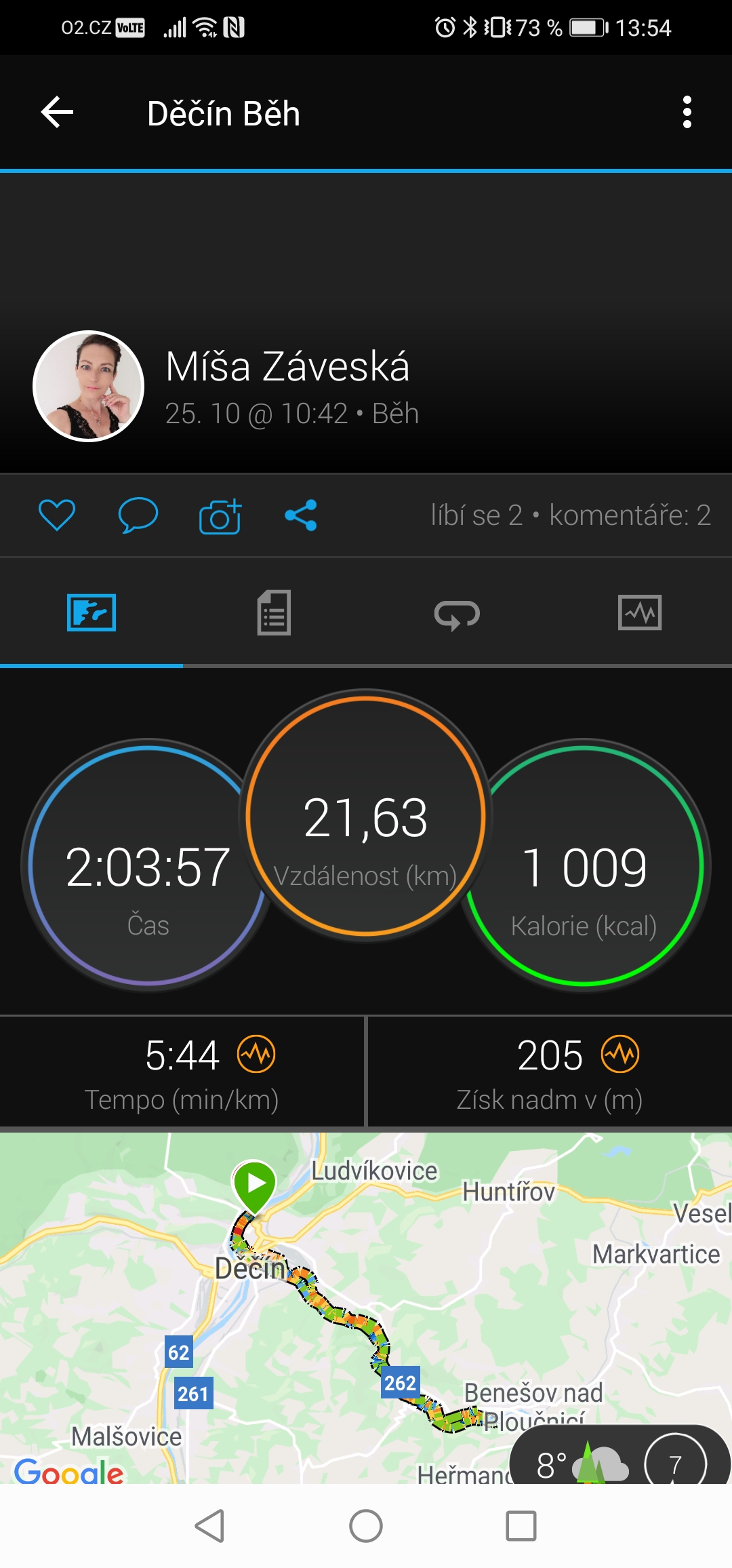Open líbí se 2 and komentáře list

[571, 515]
